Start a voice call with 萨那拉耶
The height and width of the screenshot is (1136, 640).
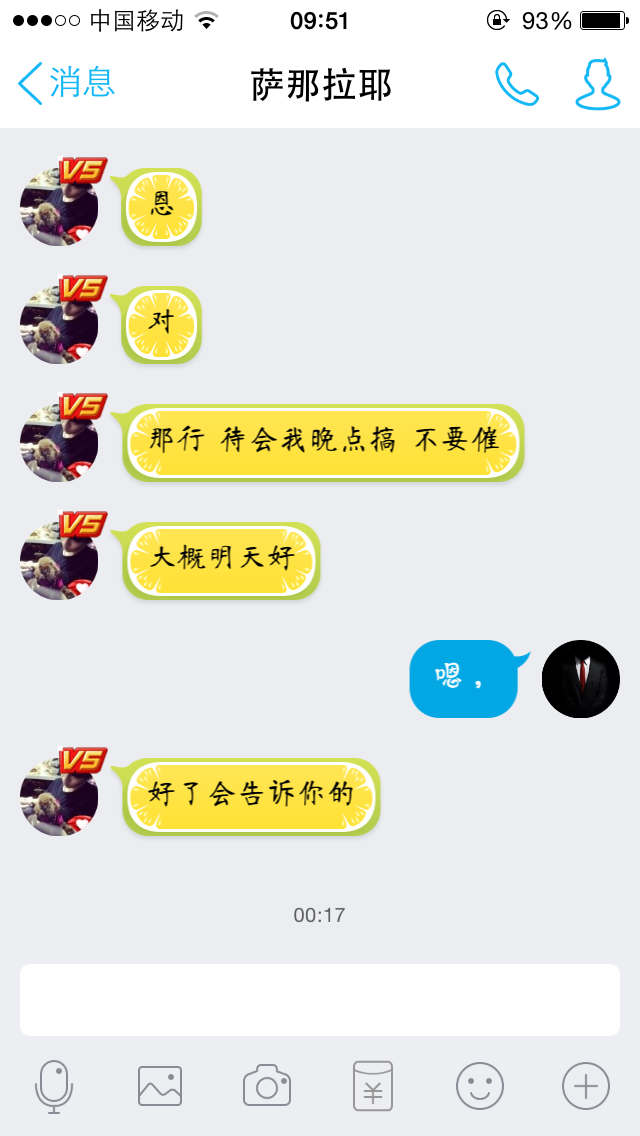pos(517,84)
